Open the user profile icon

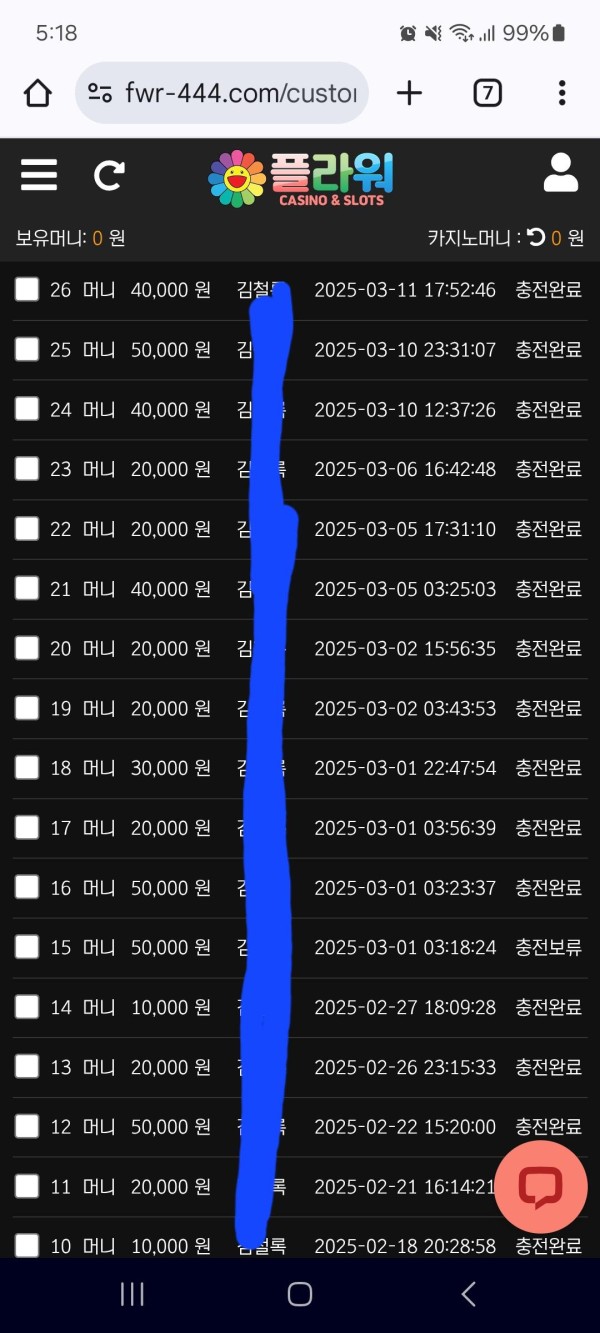(561, 173)
